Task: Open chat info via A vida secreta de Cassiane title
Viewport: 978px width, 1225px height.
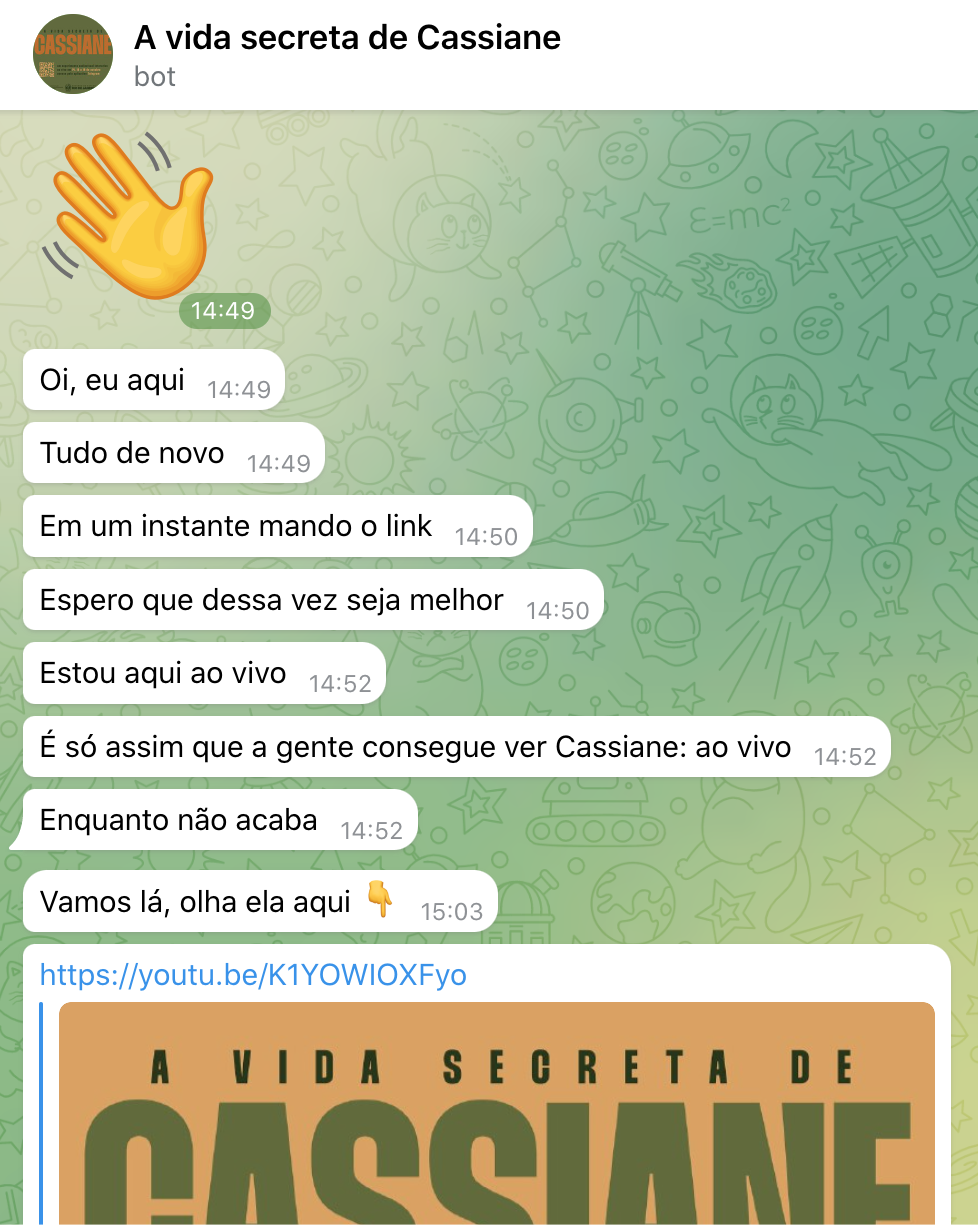Action: pyautogui.click(x=347, y=38)
